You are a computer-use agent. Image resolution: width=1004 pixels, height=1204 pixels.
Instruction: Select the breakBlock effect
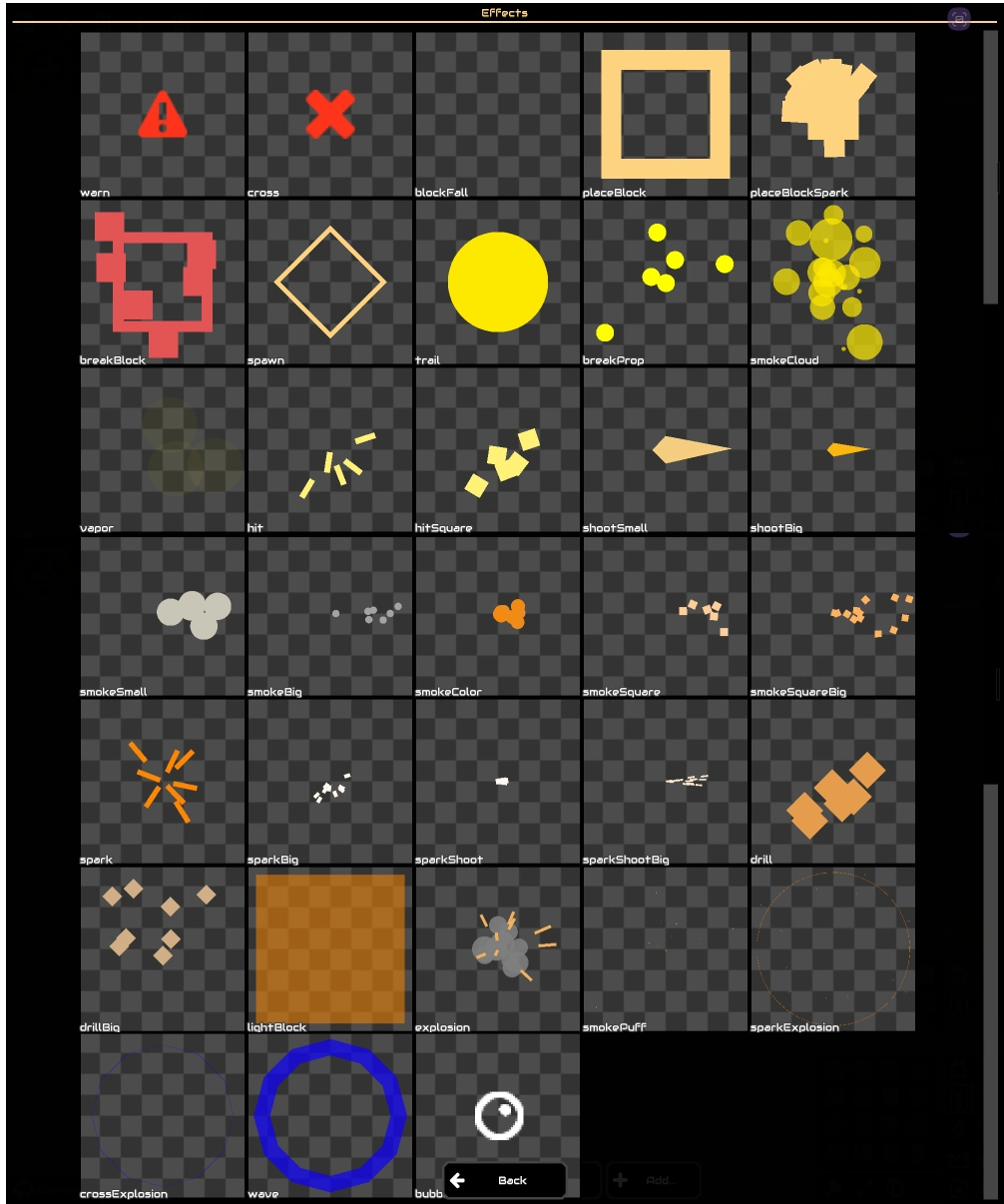coord(163,282)
